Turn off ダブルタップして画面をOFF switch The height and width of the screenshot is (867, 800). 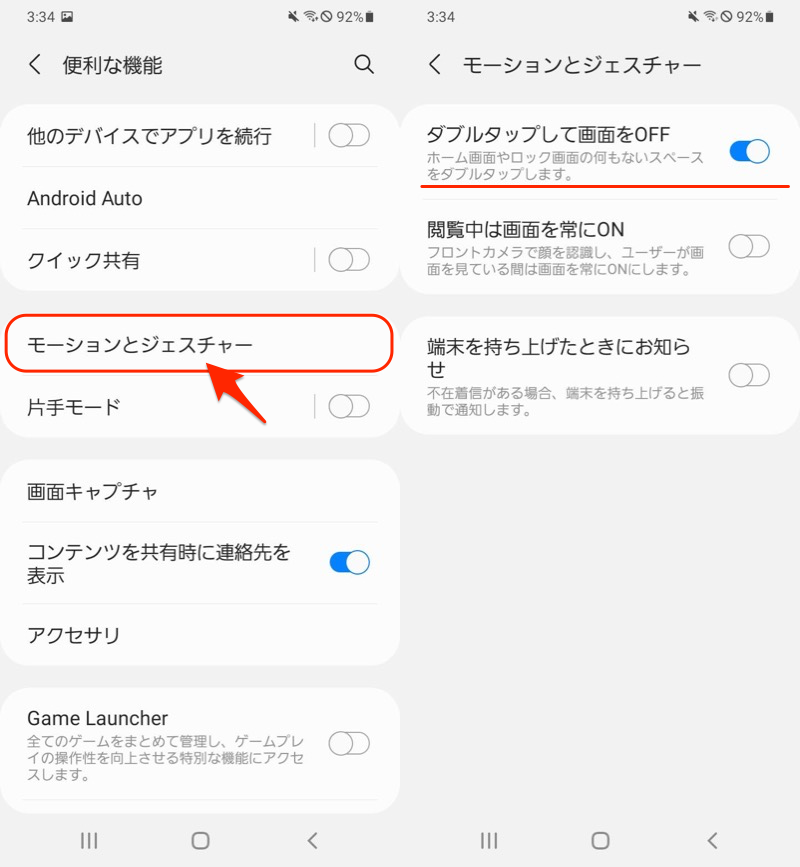(749, 151)
